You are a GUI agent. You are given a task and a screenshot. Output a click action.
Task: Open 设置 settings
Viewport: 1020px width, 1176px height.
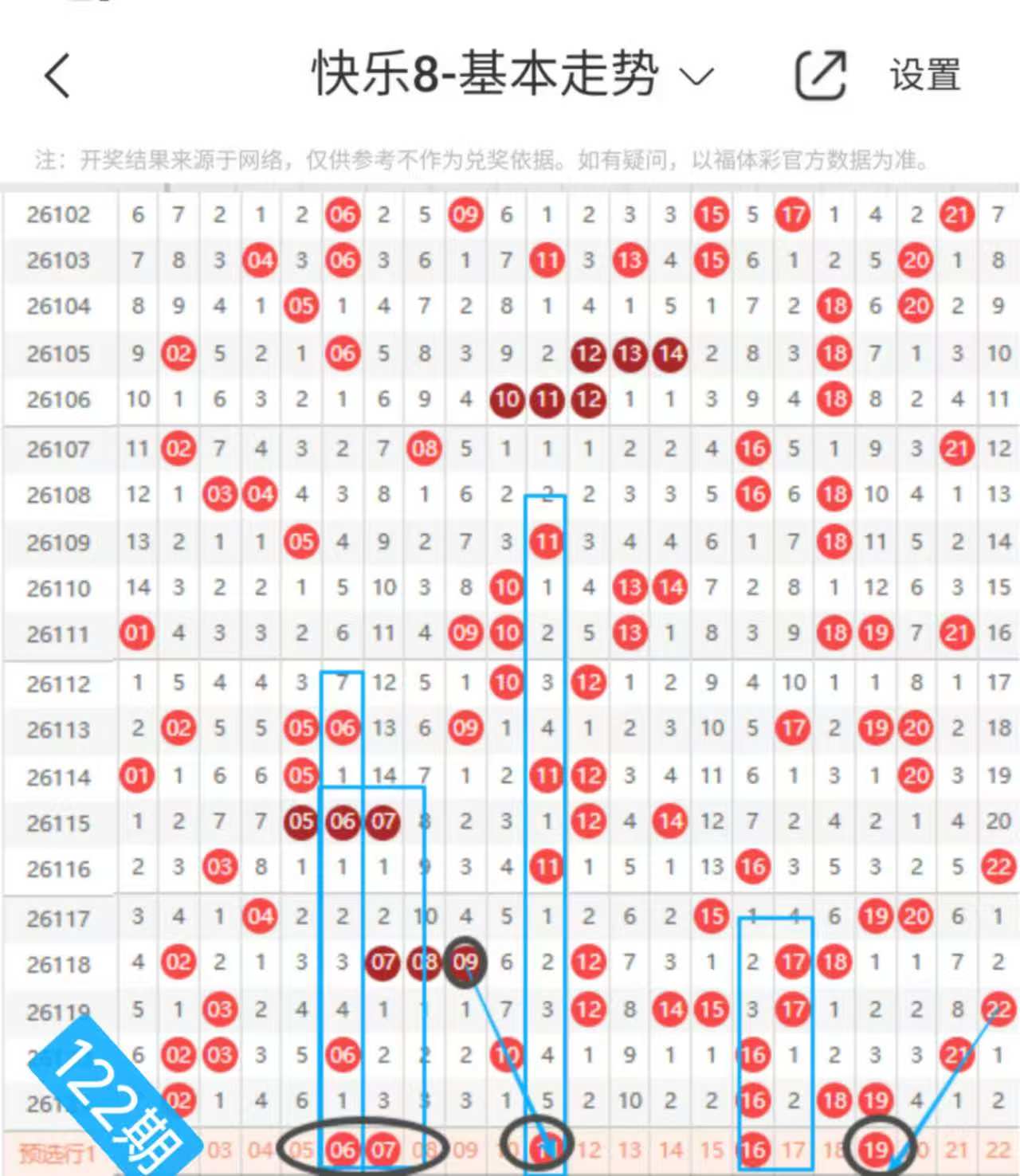pos(924,76)
